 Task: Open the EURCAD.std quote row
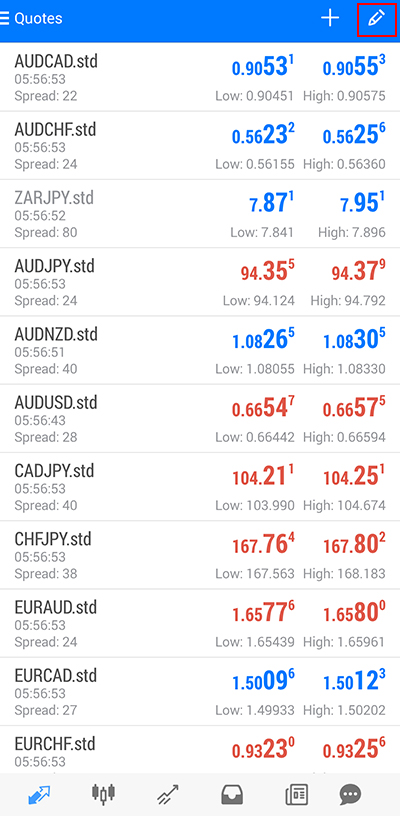pyautogui.click(x=200, y=691)
